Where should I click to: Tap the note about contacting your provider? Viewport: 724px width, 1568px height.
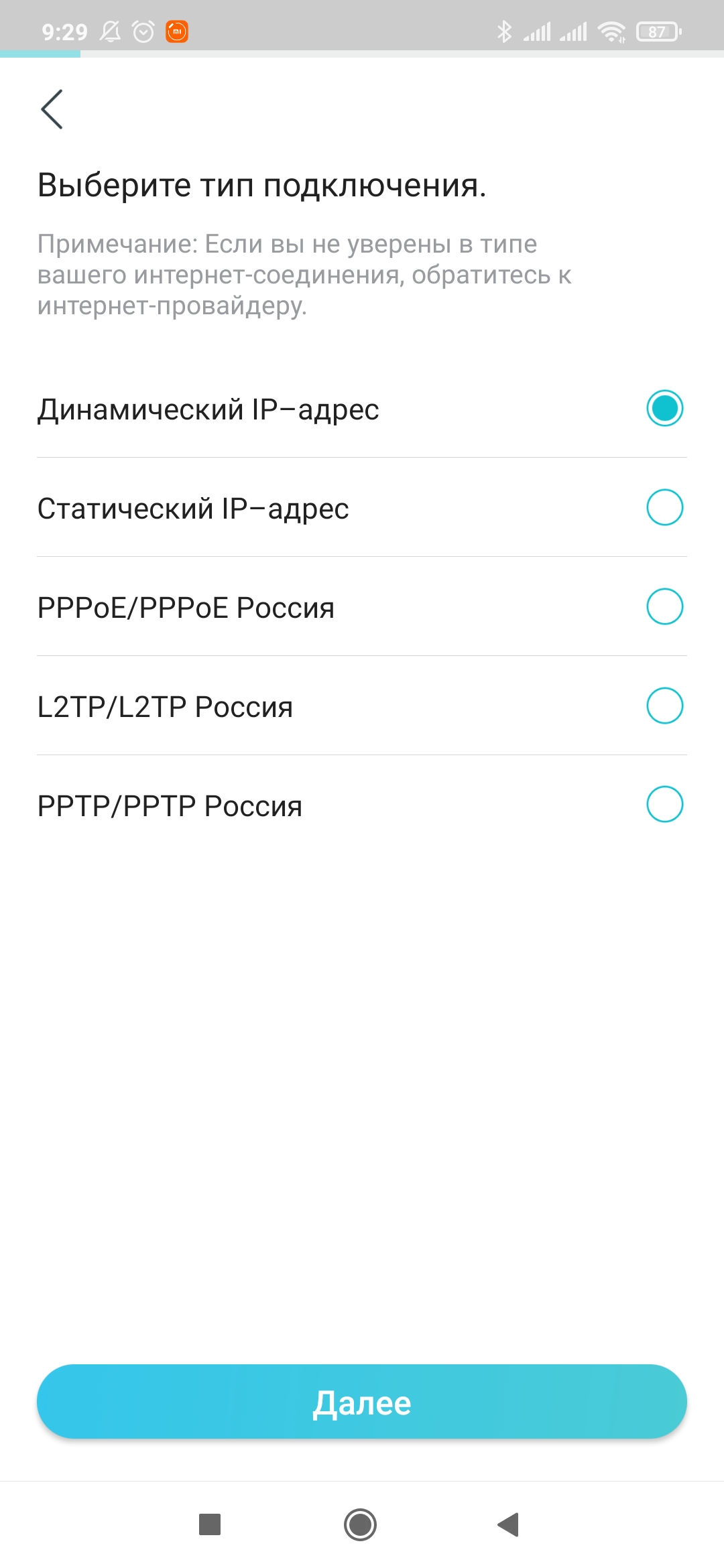click(305, 276)
